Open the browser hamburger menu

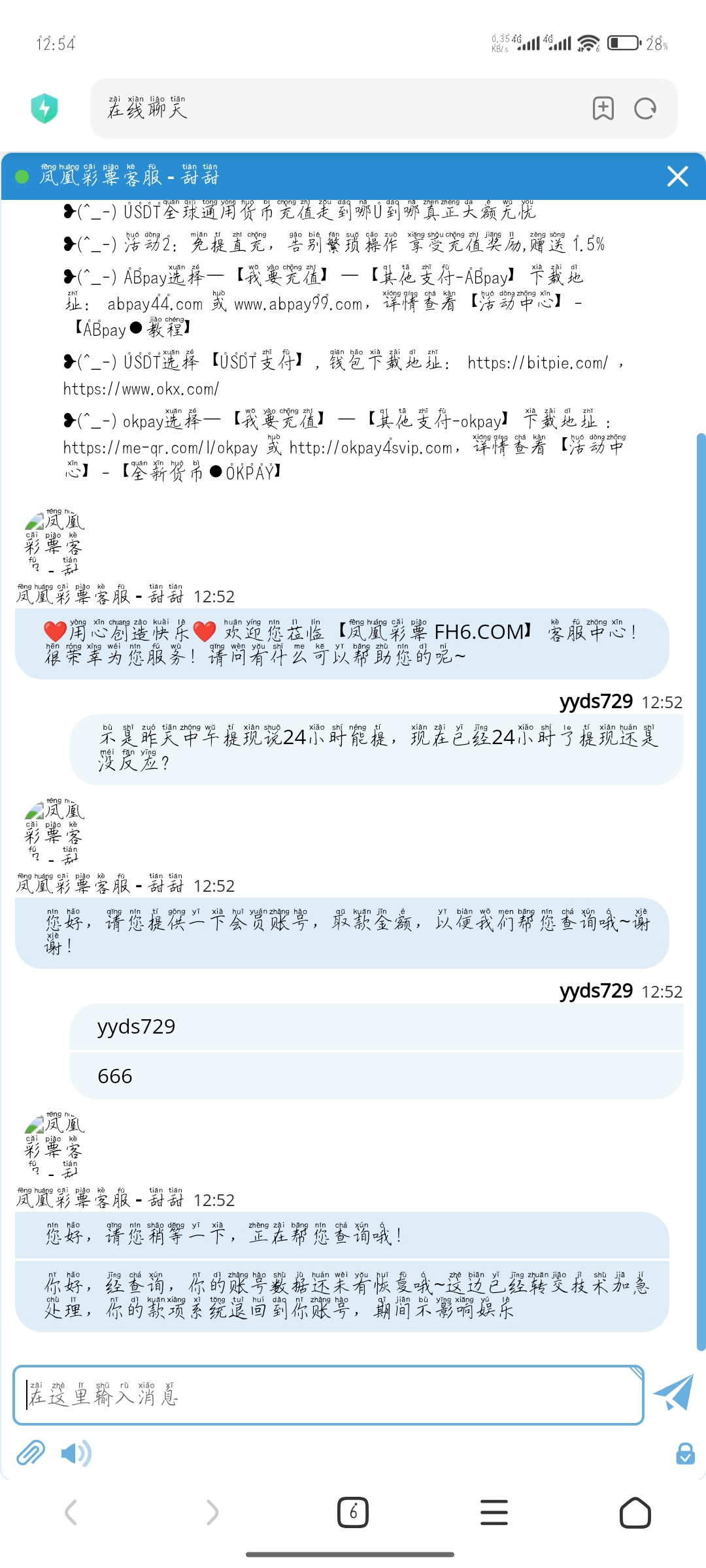click(x=494, y=1512)
